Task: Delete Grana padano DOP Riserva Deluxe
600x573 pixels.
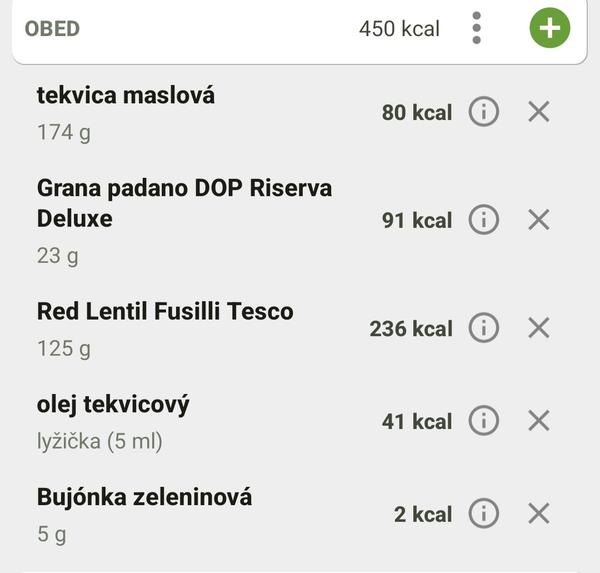Action: (x=539, y=220)
